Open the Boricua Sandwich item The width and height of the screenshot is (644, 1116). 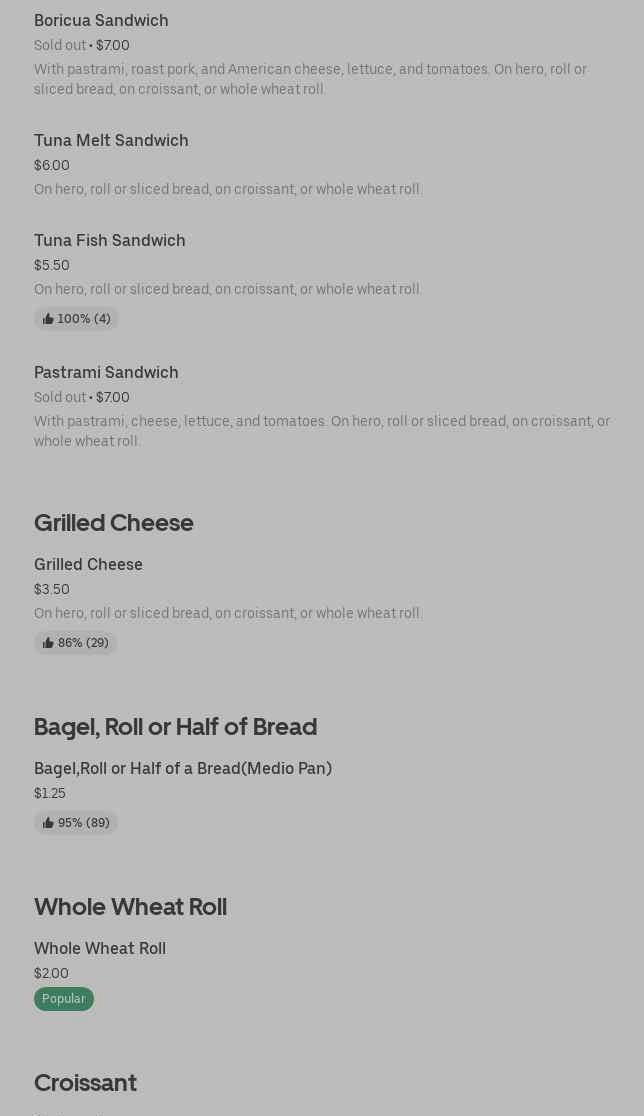point(101,21)
